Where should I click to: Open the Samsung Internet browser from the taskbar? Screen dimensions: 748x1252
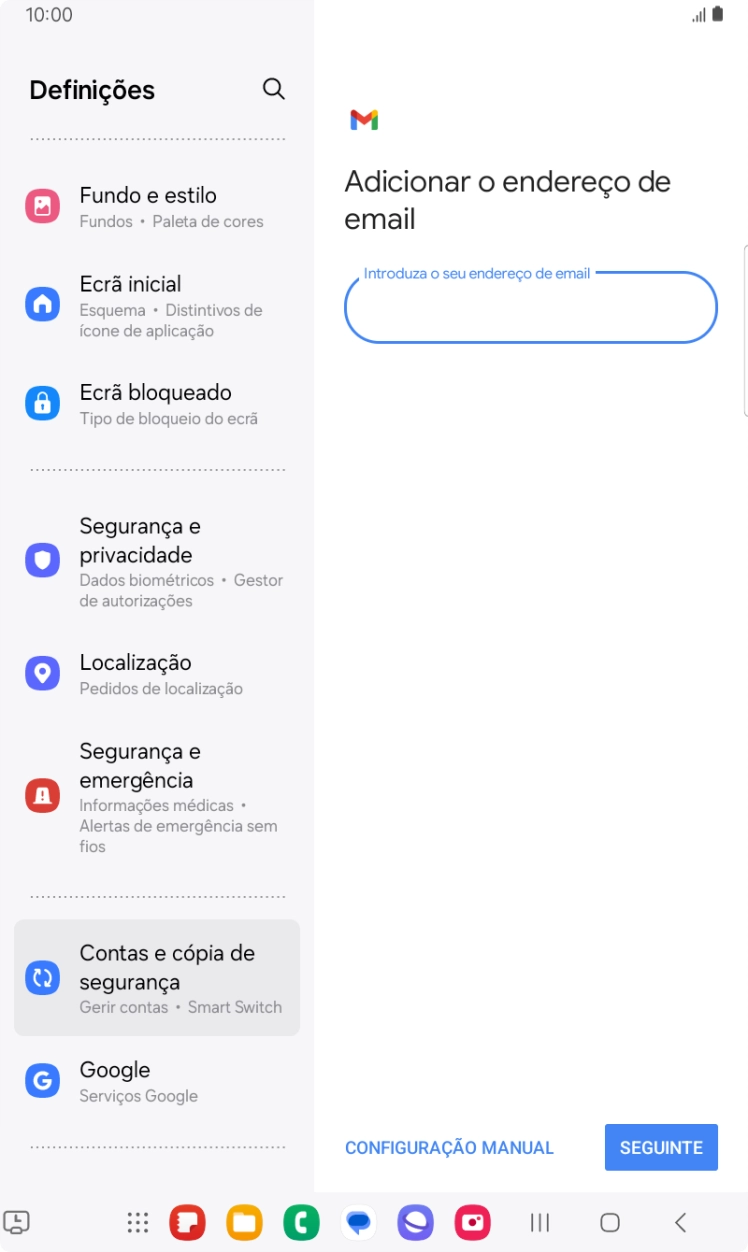click(415, 1222)
